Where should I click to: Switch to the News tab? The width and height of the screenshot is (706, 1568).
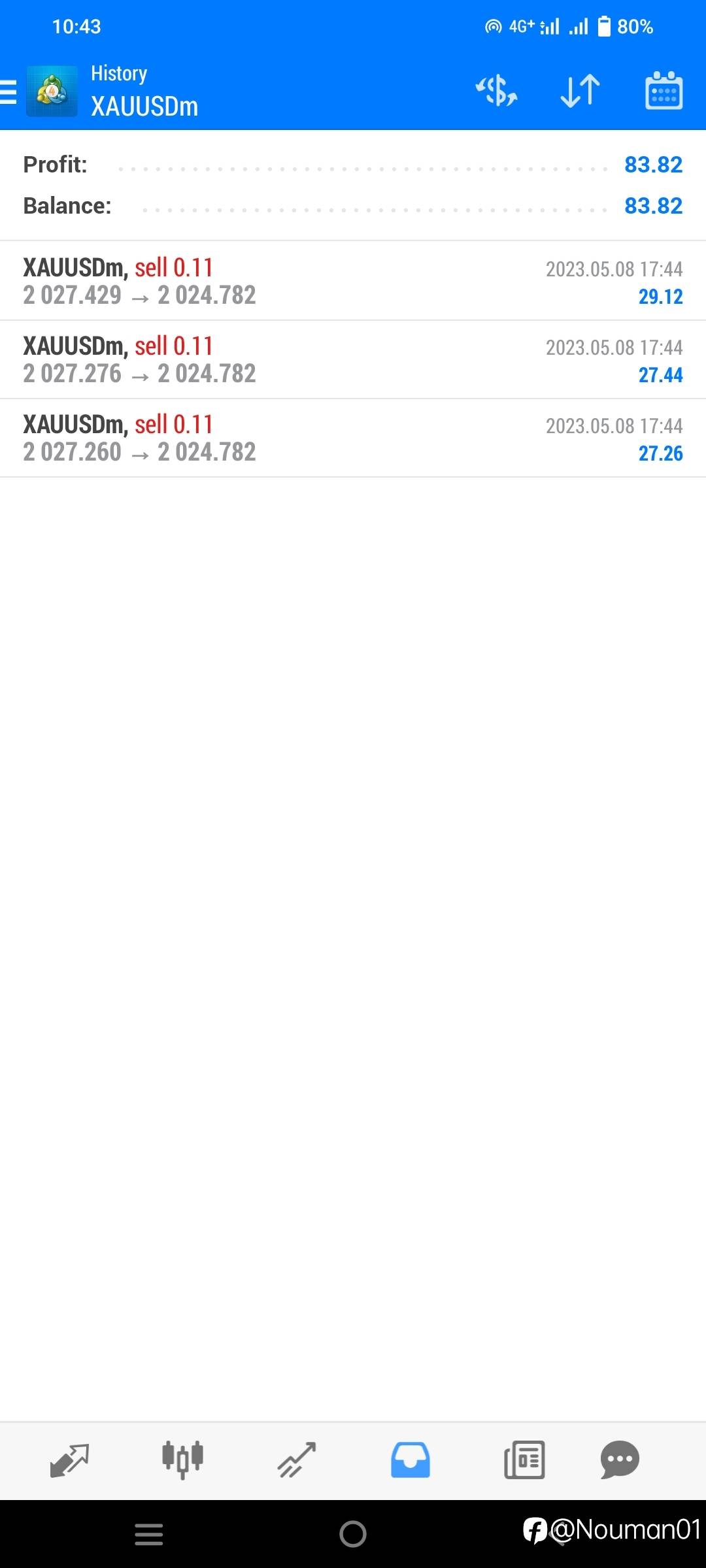click(524, 1460)
